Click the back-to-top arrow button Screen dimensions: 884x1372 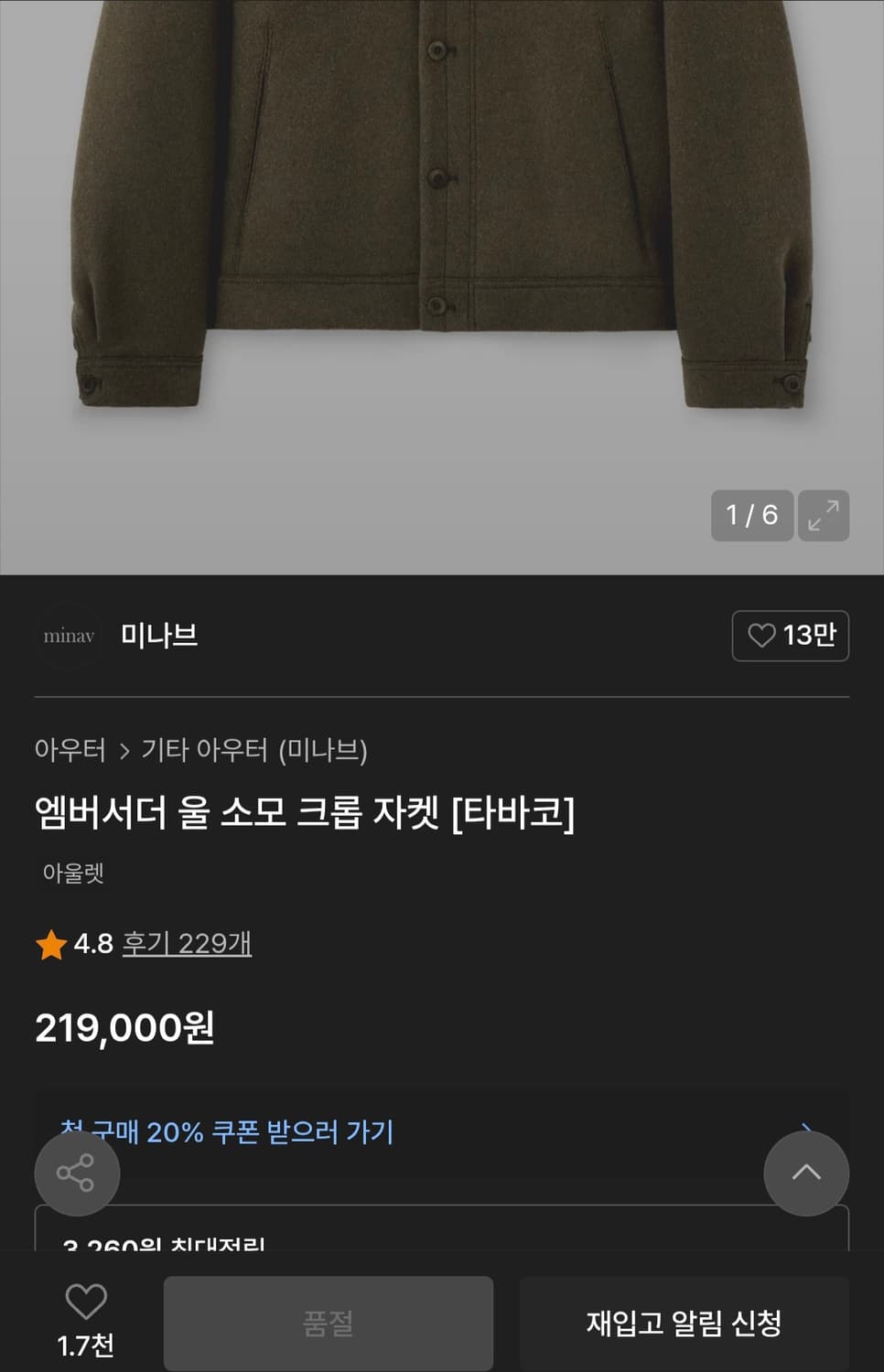coord(806,1174)
